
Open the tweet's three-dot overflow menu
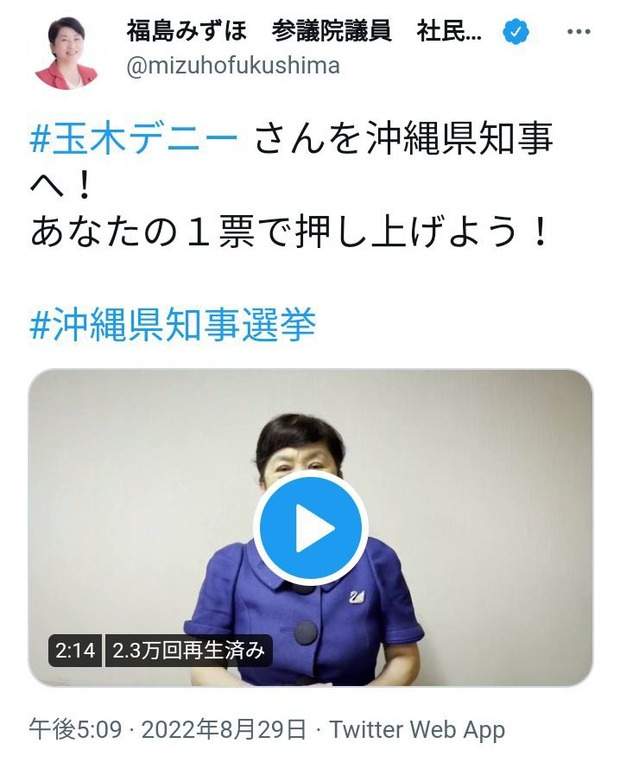pos(578,32)
